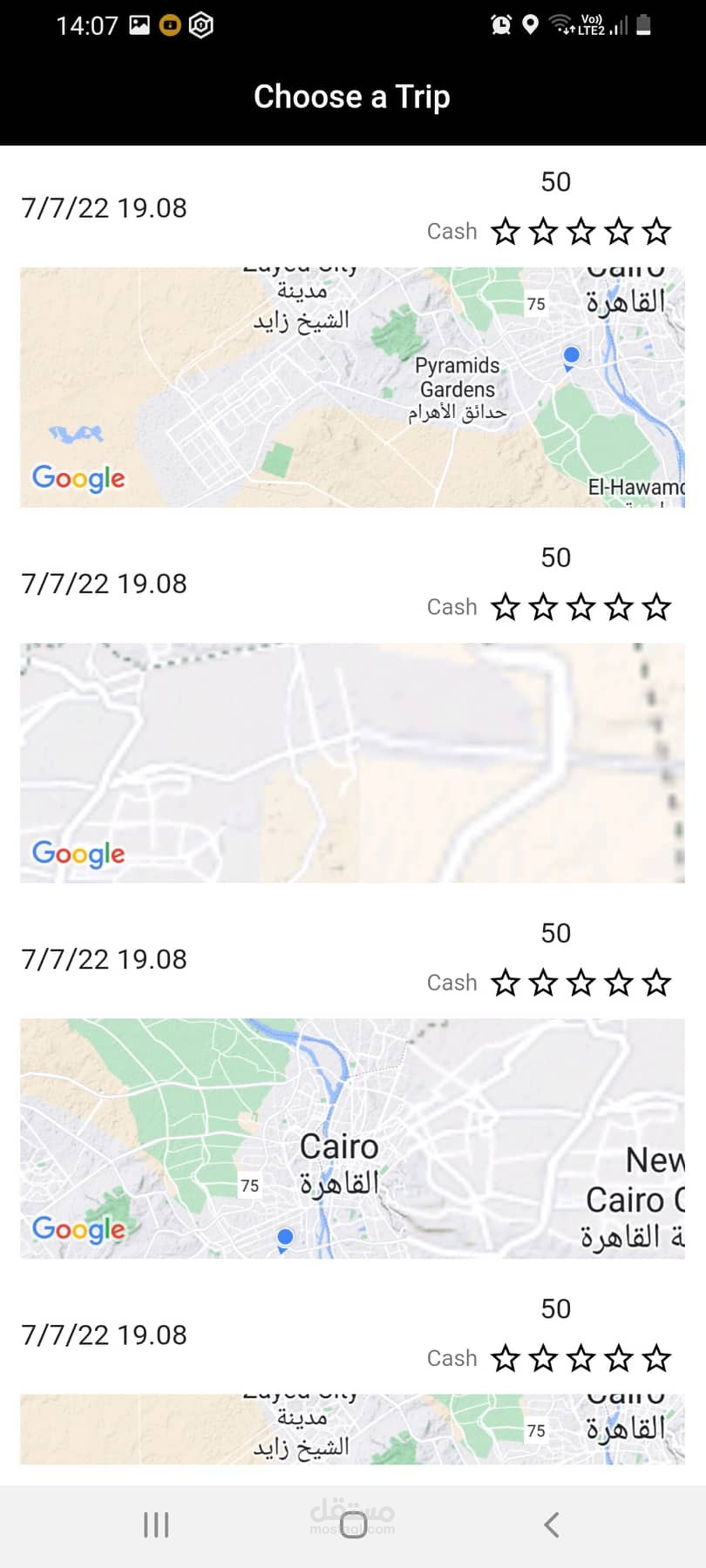Screen dimensions: 706x1568
Task: Select the trip with Pyramids Gardens map
Action: coord(352,387)
